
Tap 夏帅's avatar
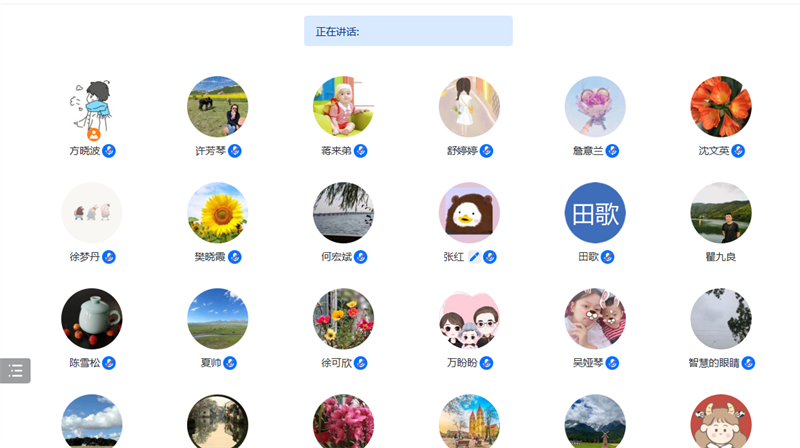point(217,319)
